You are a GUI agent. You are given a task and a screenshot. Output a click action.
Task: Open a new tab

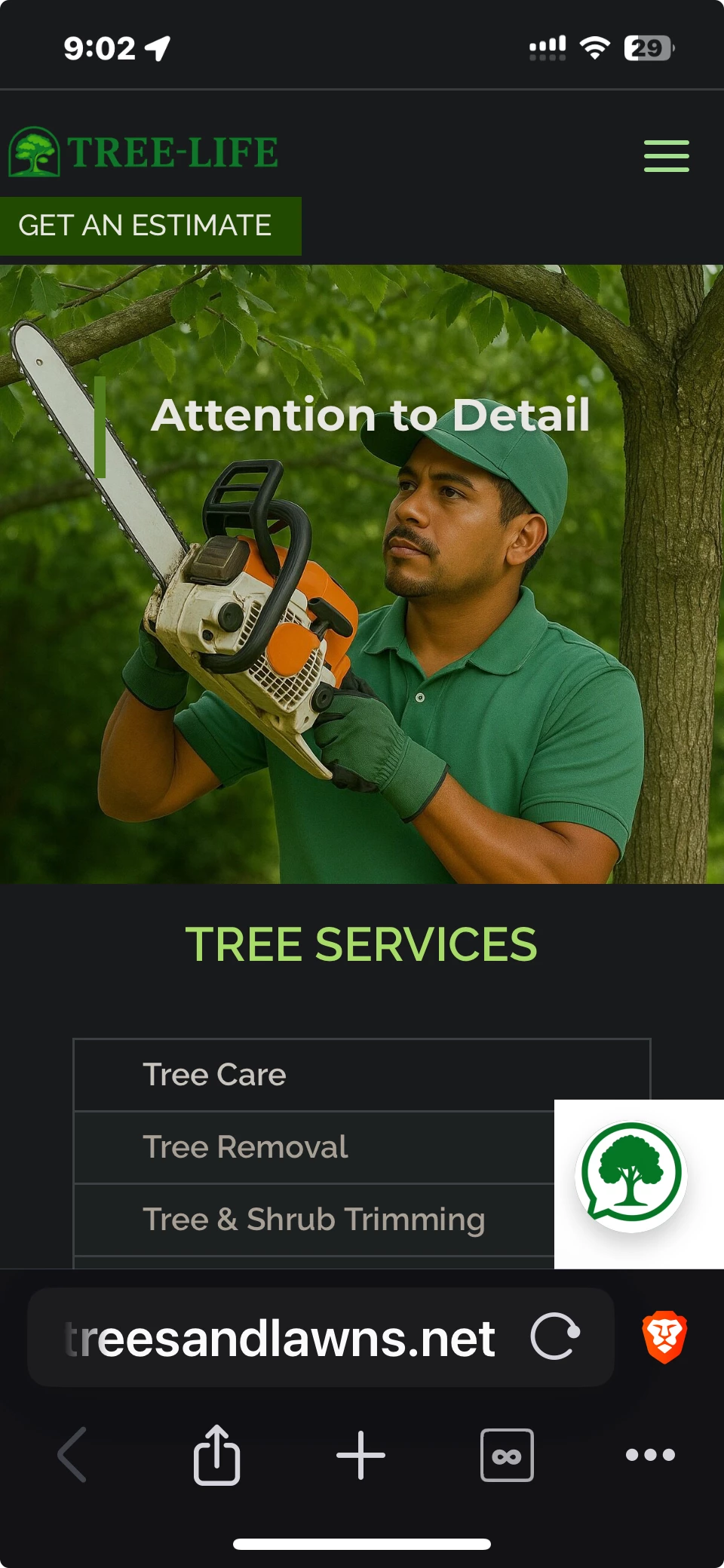(360, 1454)
